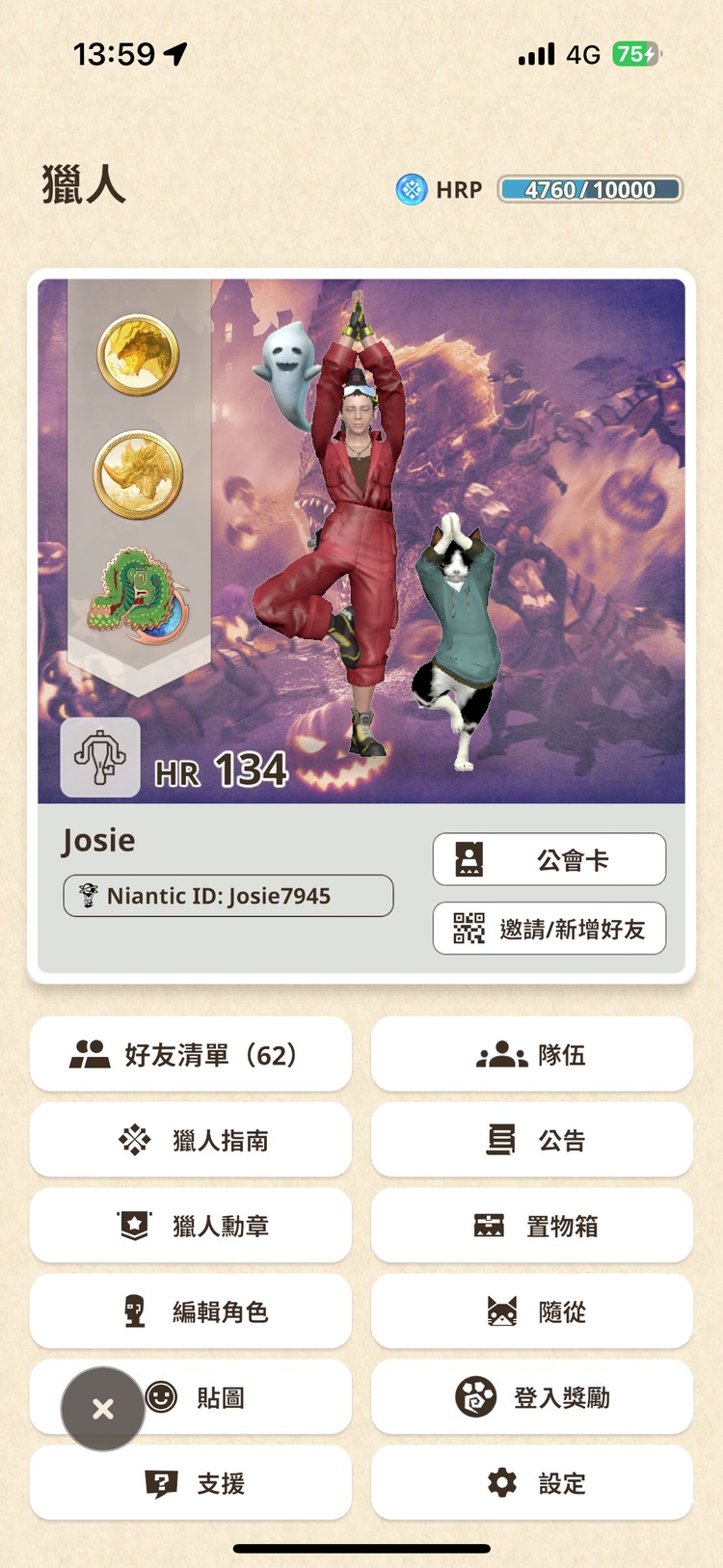This screenshot has width=723, height=1568.
Task: Claim 登入獎勵 login rewards
Action: click(531, 1397)
